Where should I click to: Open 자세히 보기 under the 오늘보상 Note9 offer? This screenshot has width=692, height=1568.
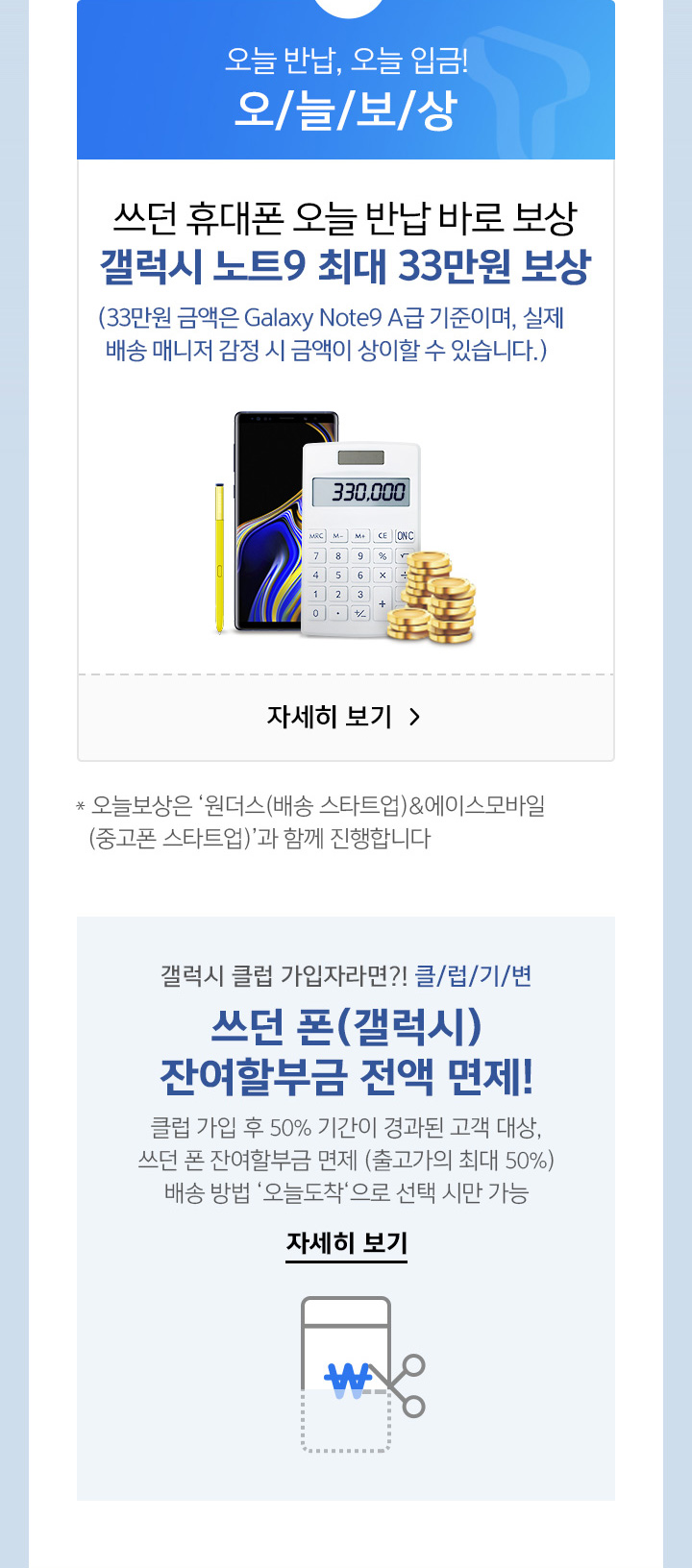[x=345, y=717]
